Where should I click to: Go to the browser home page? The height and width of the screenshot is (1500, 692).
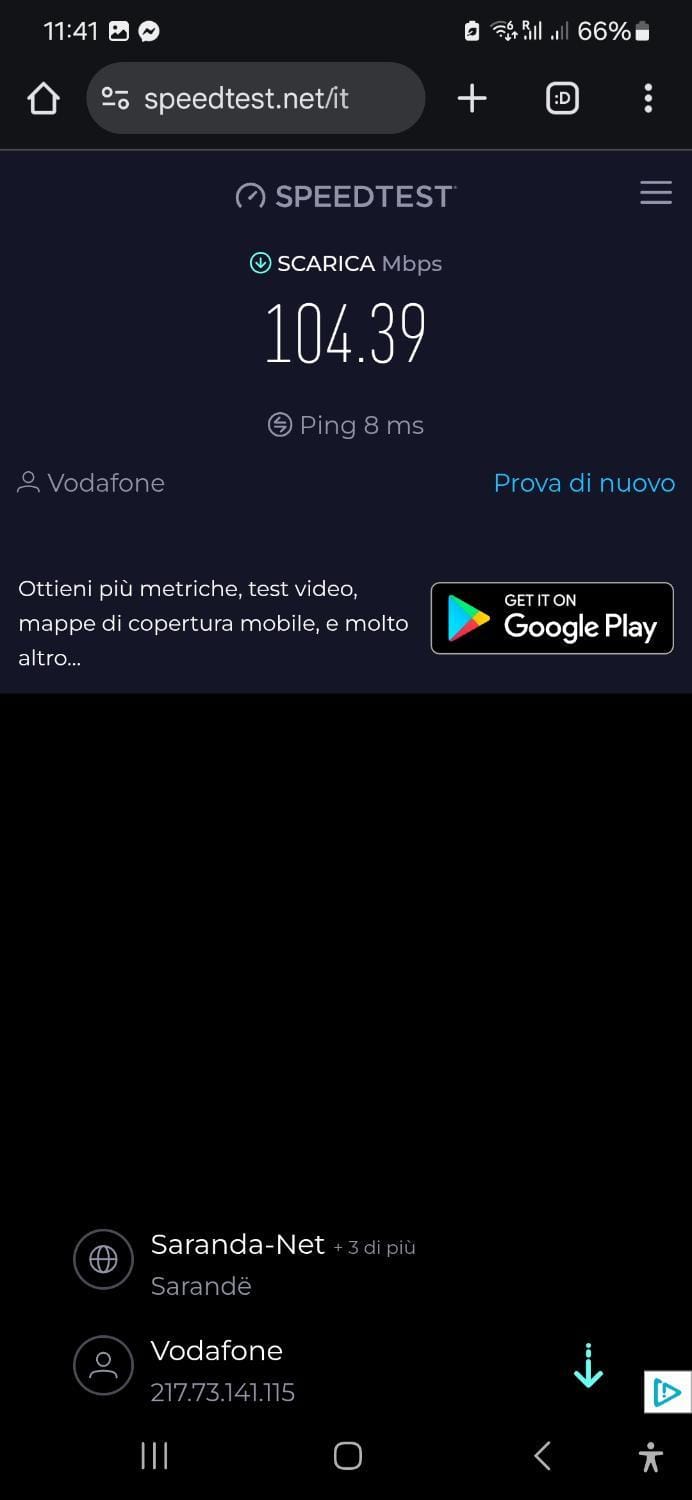click(x=43, y=98)
